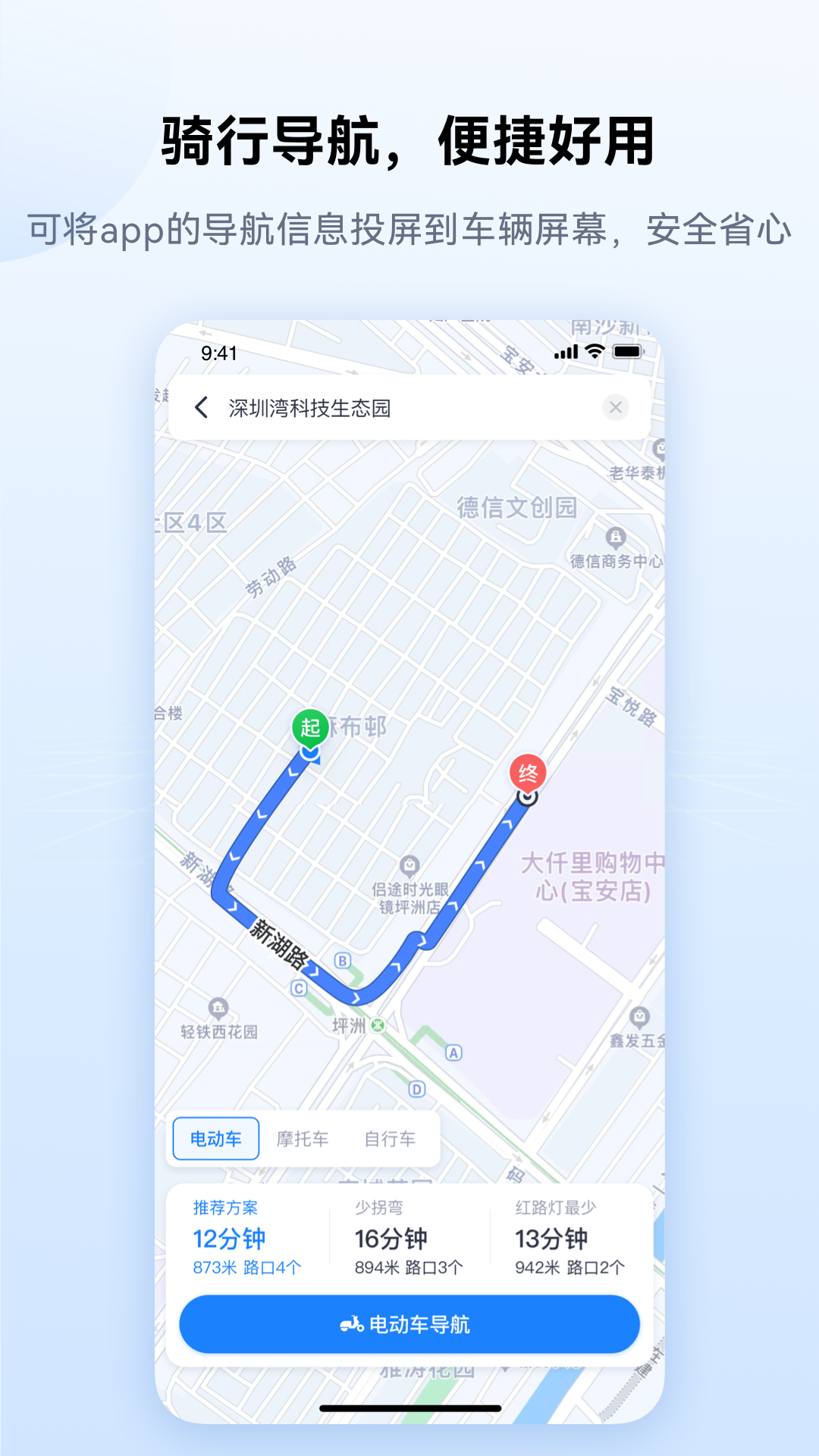Click the back arrow beside search bar
This screenshot has height=1456, width=819.
coord(202,408)
